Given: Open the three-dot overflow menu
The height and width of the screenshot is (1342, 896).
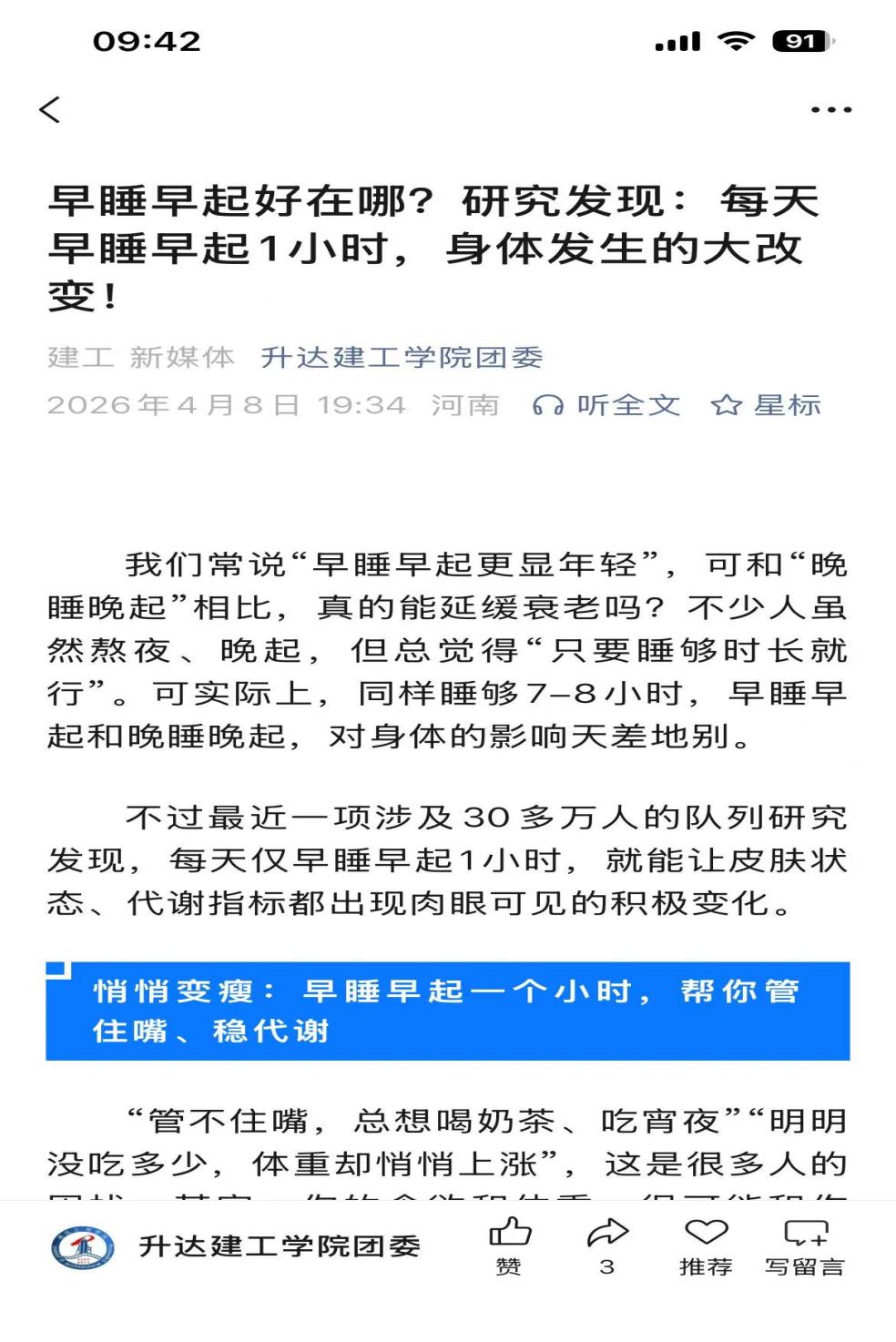Looking at the screenshot, I should pos(830,110).
